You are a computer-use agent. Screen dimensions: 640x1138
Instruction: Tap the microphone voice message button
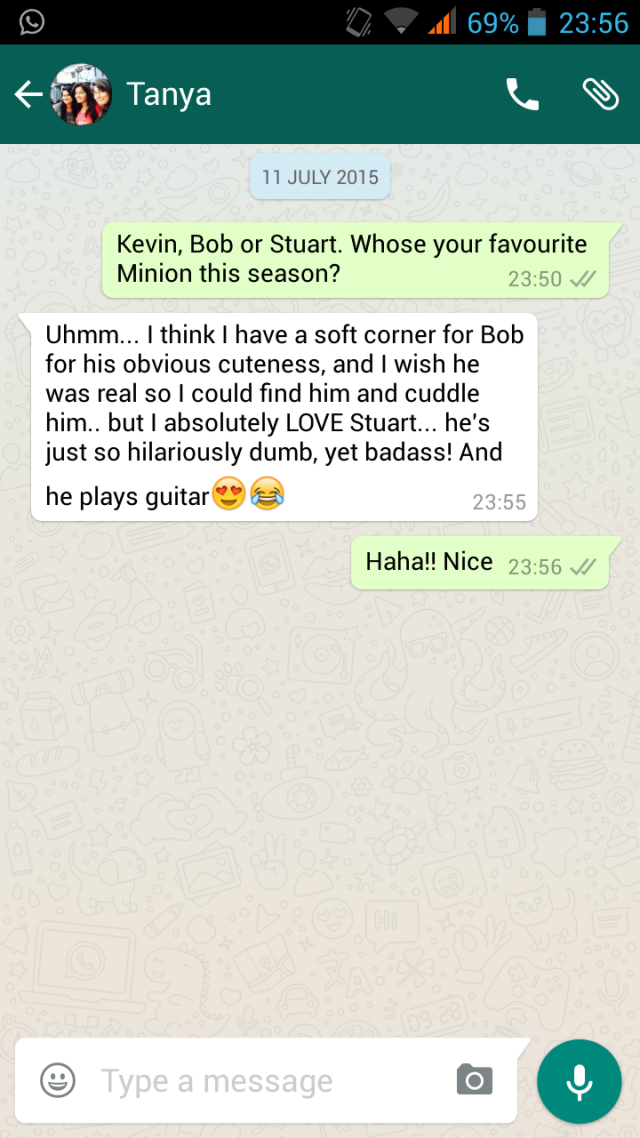pos(579,1081)
